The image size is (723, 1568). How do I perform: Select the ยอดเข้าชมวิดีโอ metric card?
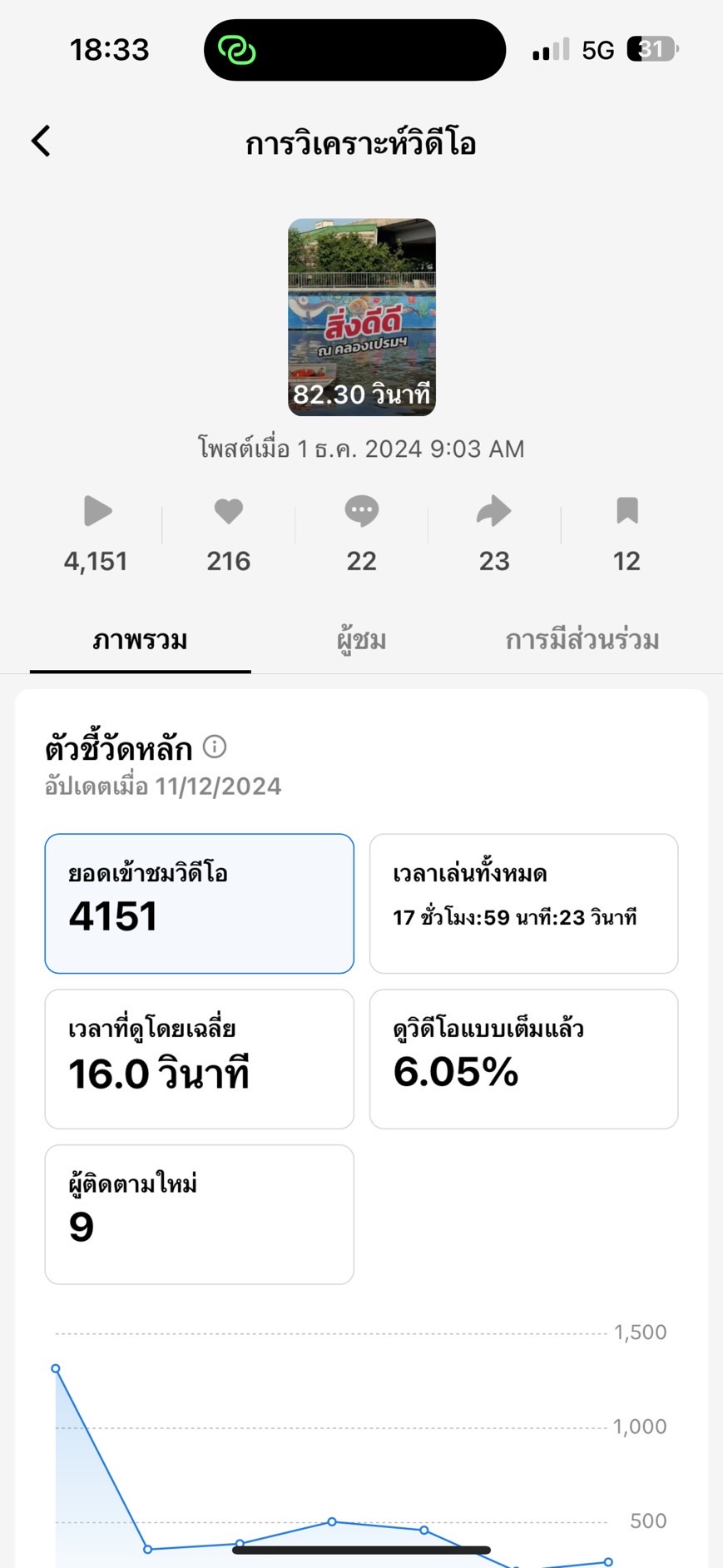click(x=199, y=903)
